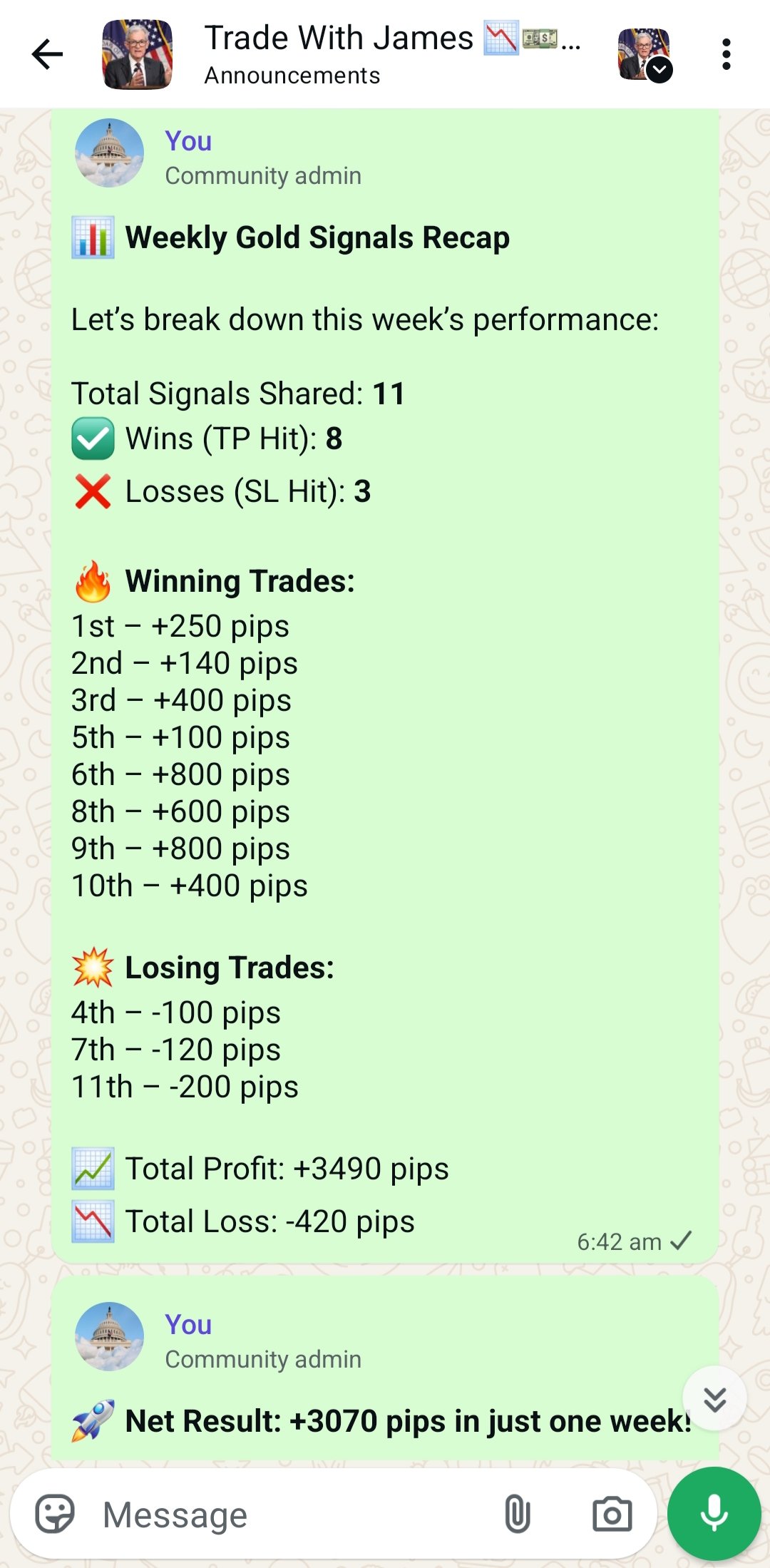Open the emoji and sticker picker
This screenshot has width=770, height=1568.
55,1514
